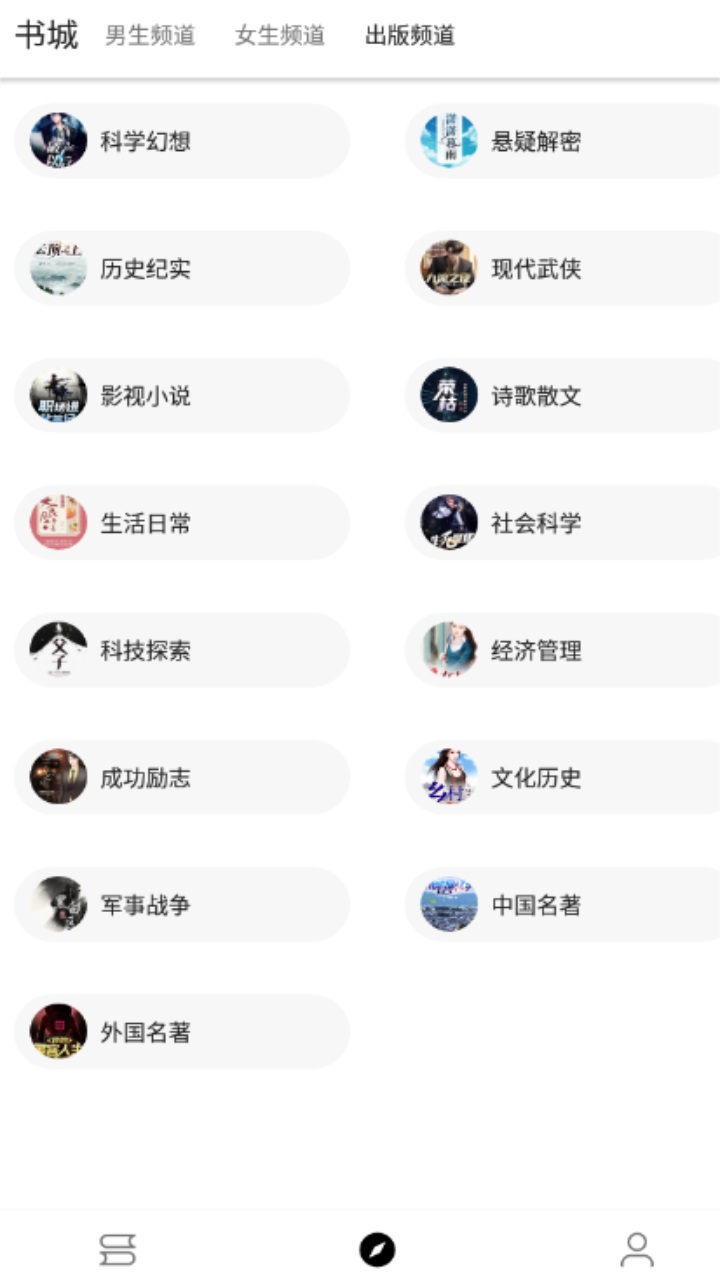Viewport: 720px width, 1280px height.
Task: Tap the 军事战争 cover icon
Action: pos(57,904)
